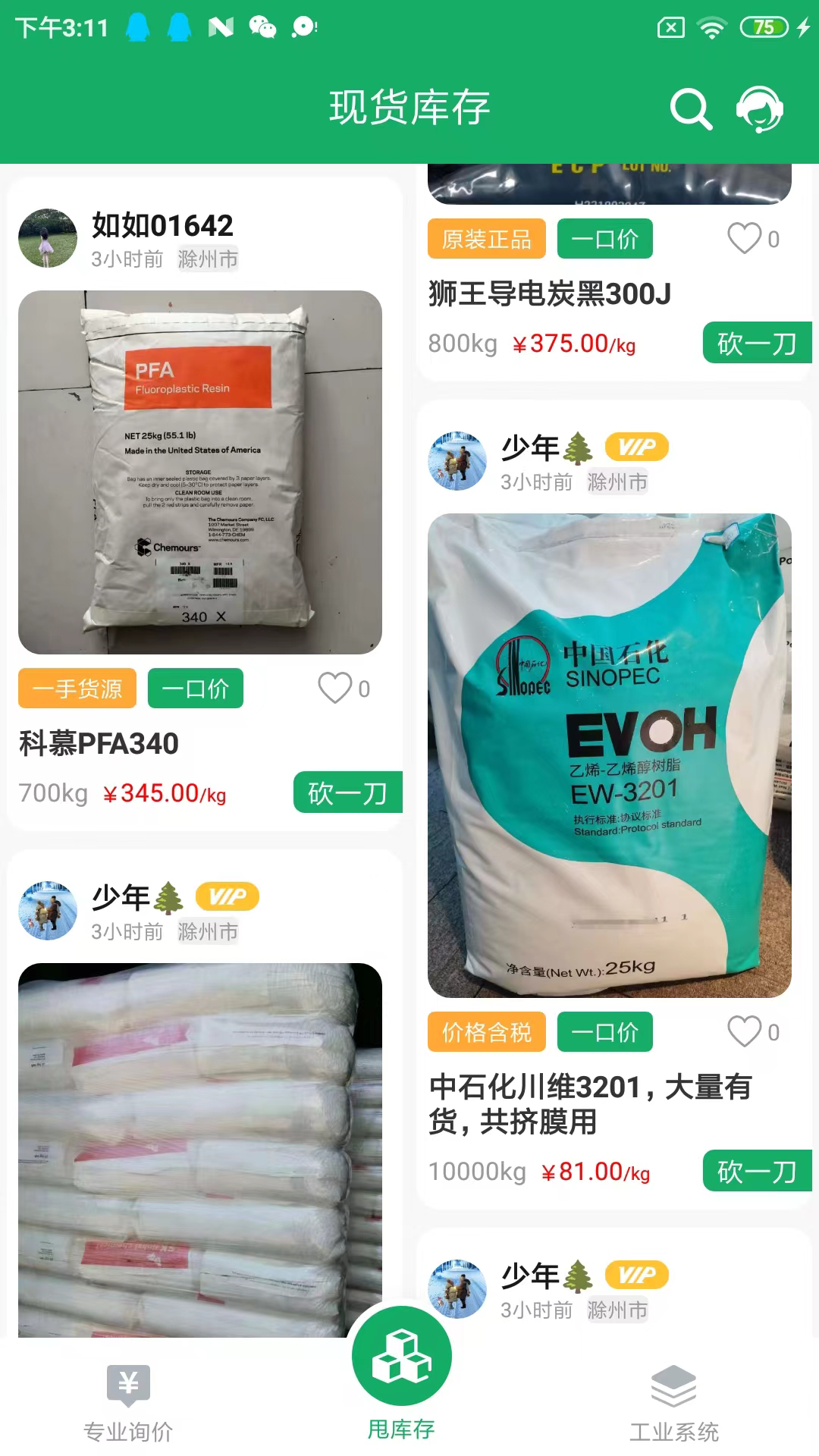This screenshot has width=819, height=1456.
Task: Tap the 价格含税 orange tag
Action: tap(485, 1031)
